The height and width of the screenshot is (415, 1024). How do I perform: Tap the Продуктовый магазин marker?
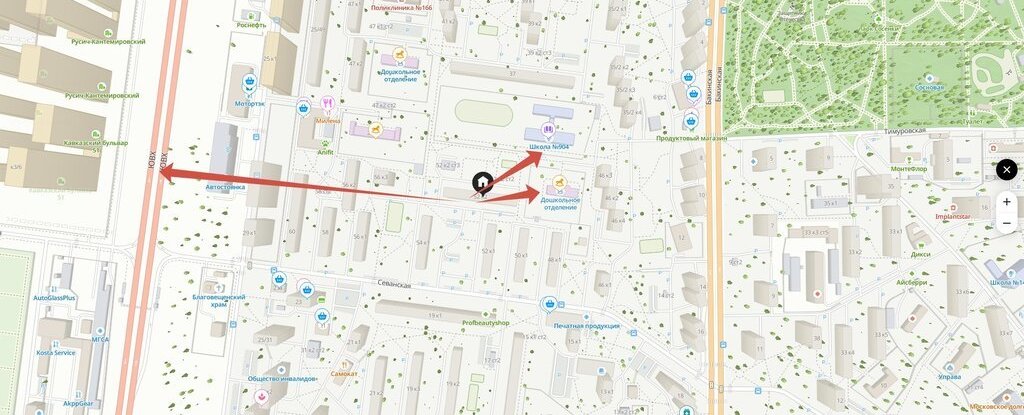pyautogui.click(x=690, y=120)
